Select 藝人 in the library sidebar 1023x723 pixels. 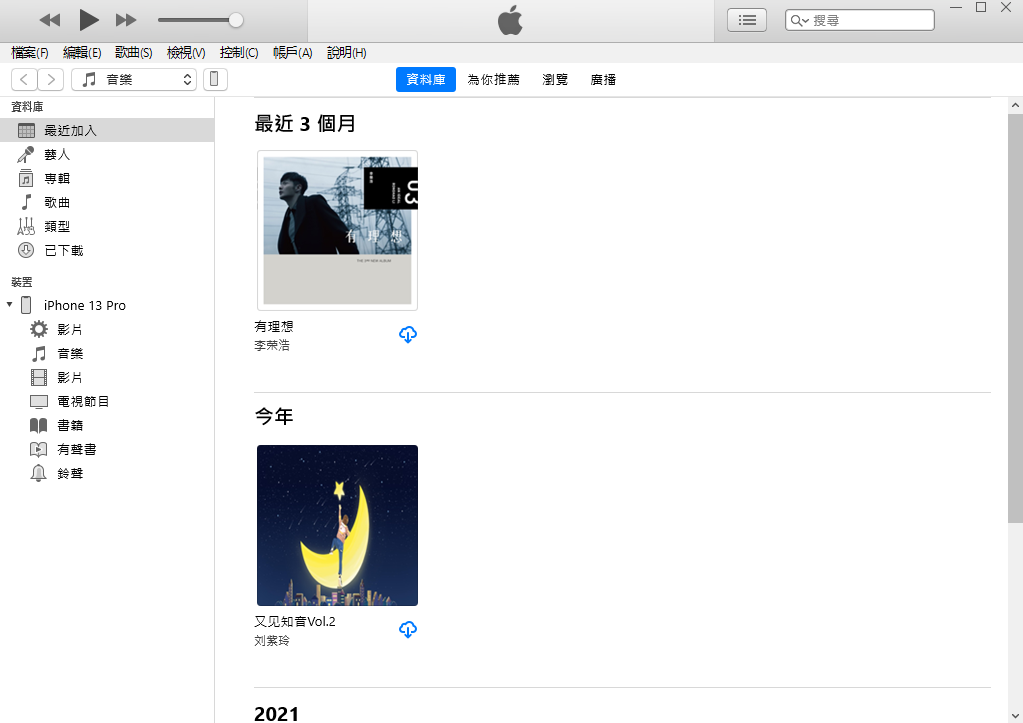coord(57,155)
